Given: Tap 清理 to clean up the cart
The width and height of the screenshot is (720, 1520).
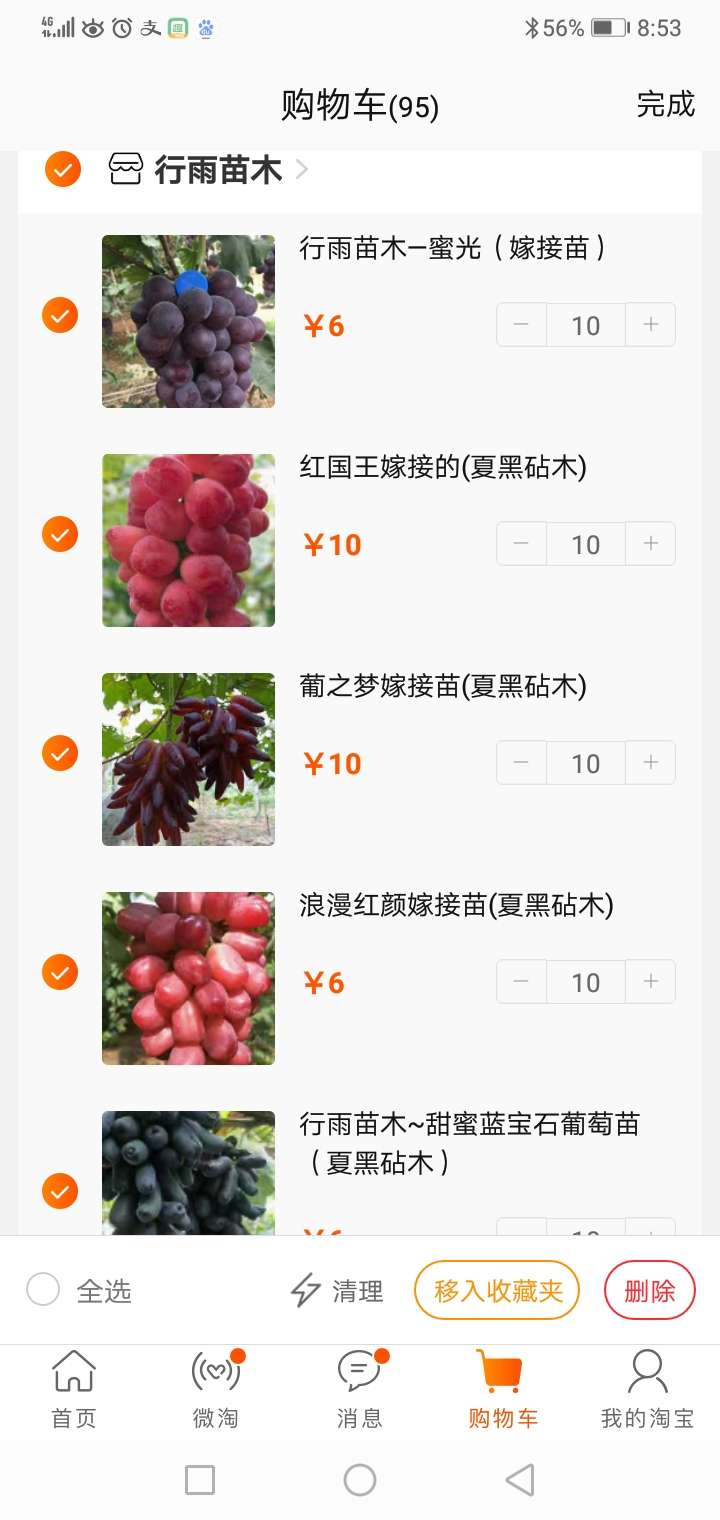Looking at the screenshot, I should (x=336, y=1291).
